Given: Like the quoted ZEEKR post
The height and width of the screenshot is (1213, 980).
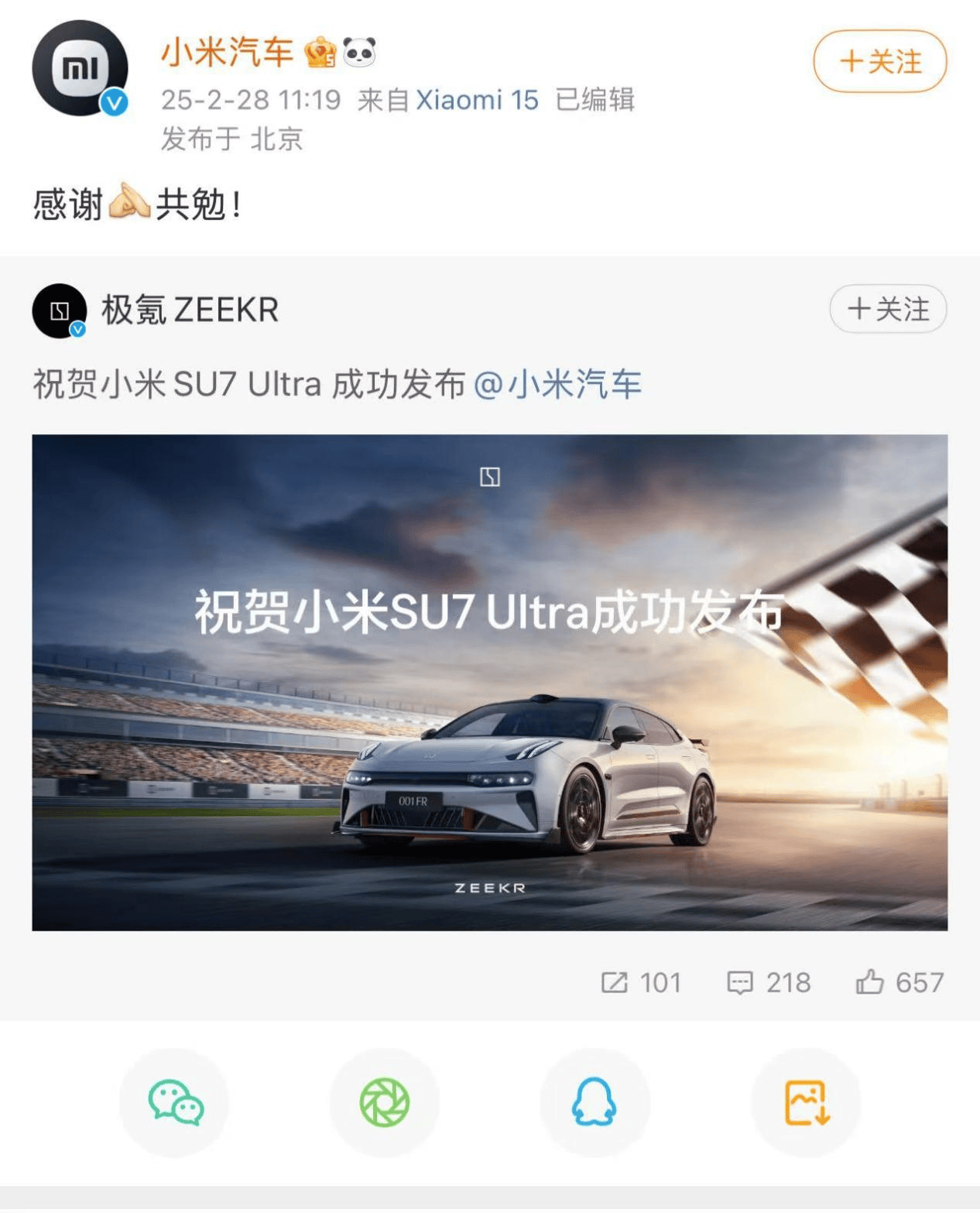Looking at the screenshot, I should click(899, 983).
